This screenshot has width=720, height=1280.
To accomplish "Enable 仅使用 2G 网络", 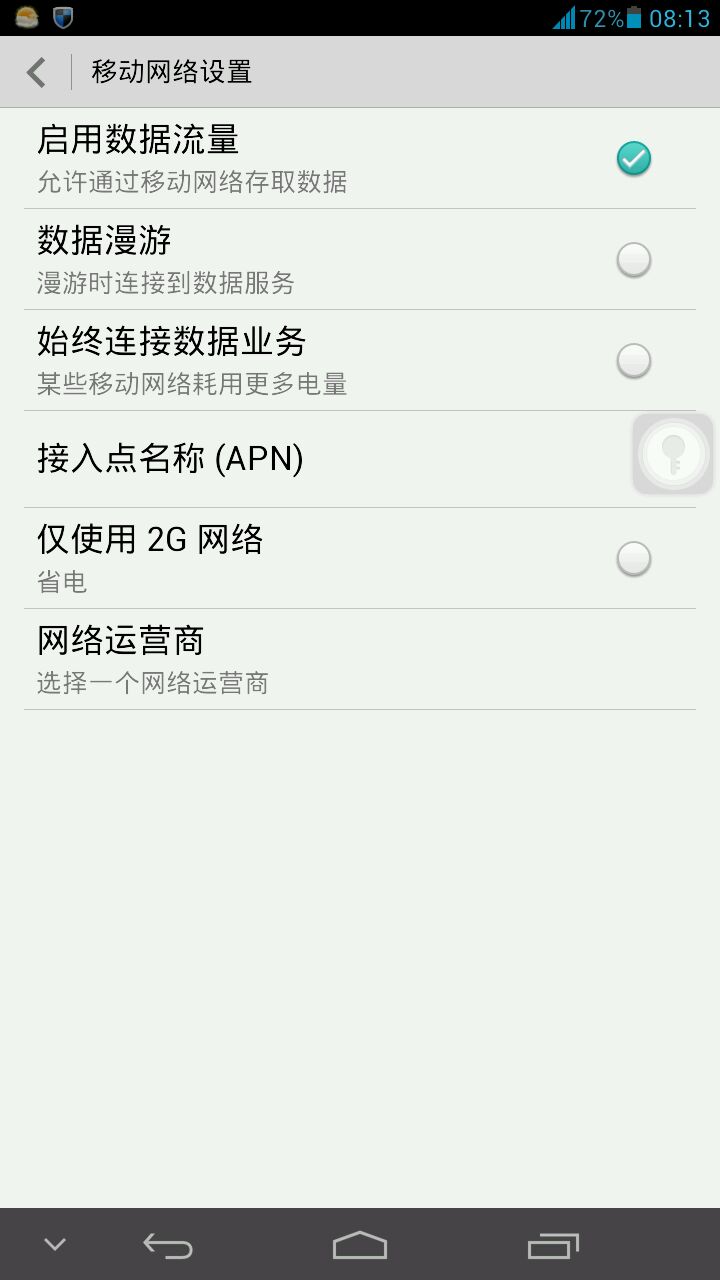I will (634, 558).
